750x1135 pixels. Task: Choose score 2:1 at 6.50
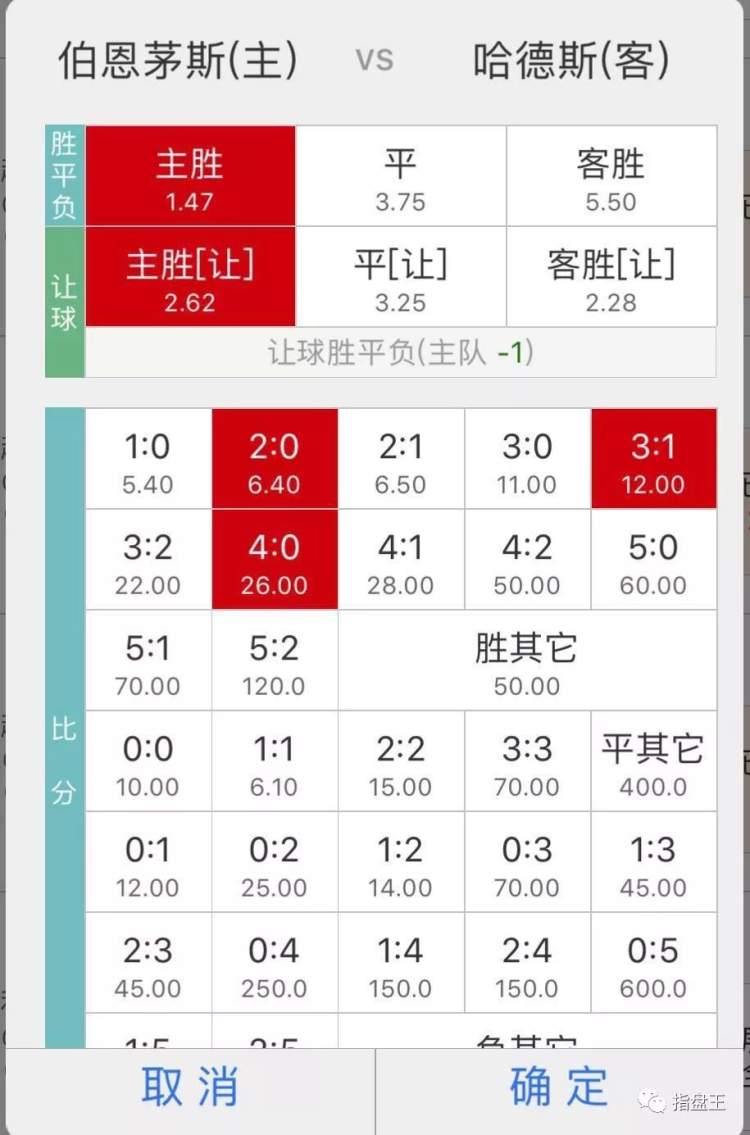point(400,460)
